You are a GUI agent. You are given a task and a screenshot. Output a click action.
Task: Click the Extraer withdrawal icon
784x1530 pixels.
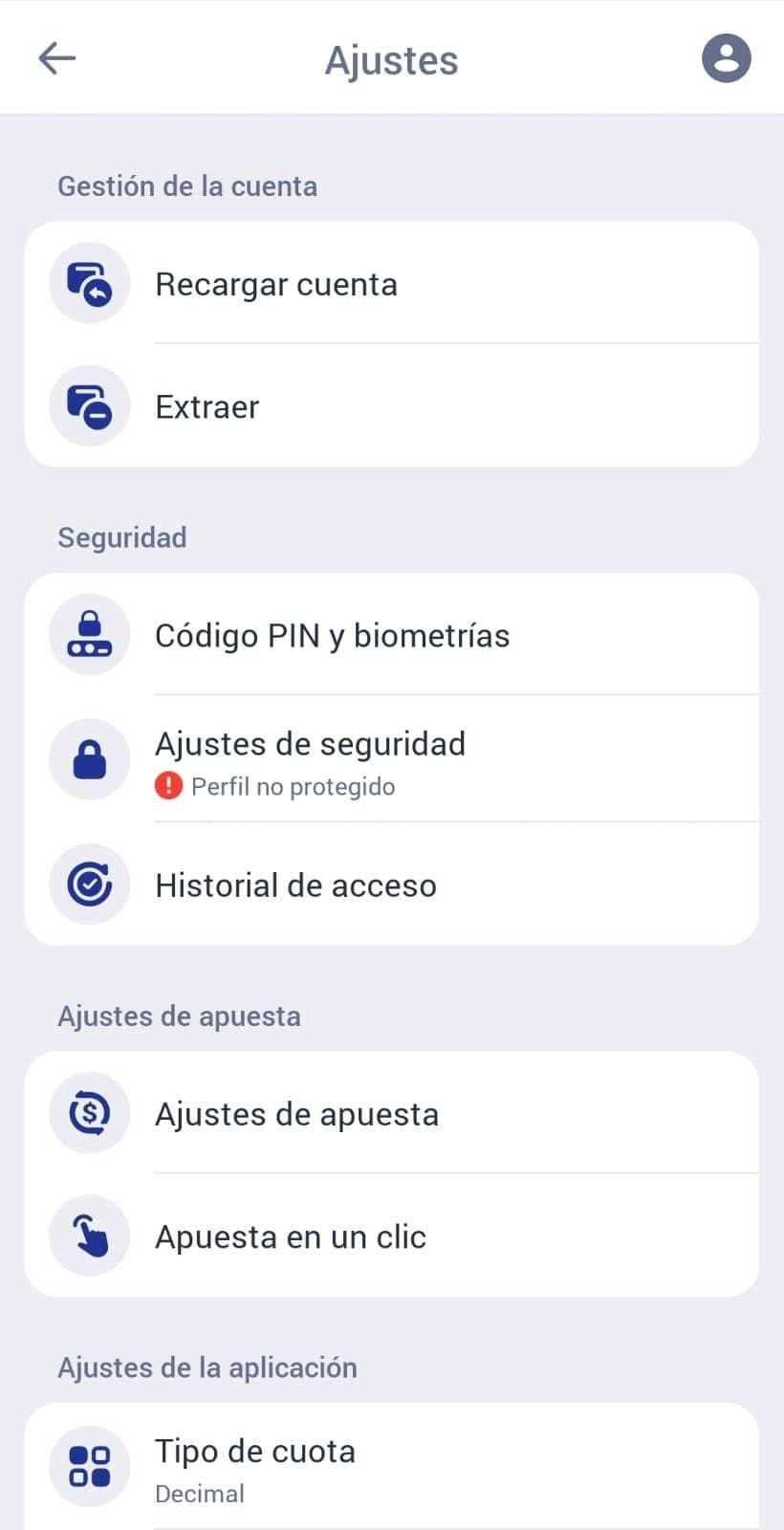pos(89,405)
